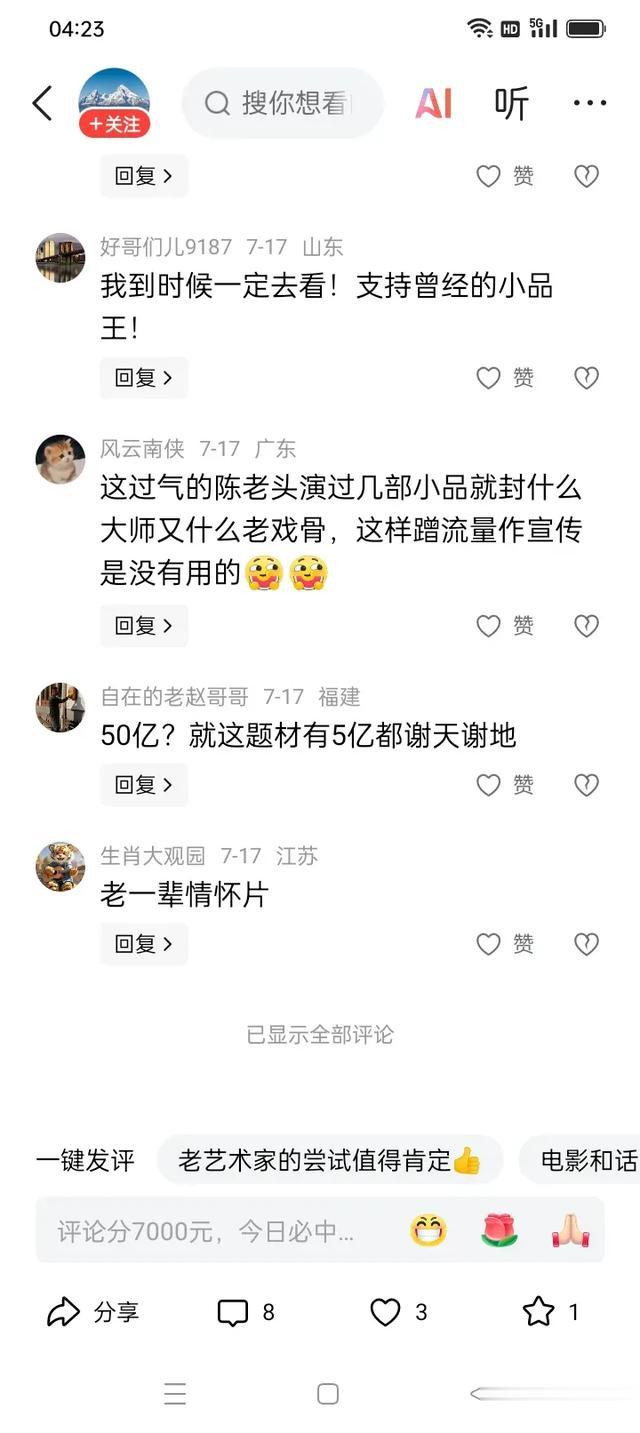Reply to 好哥们儿9187's comment
Viewport: 640px width, 1433px height.
click(144, 378)
